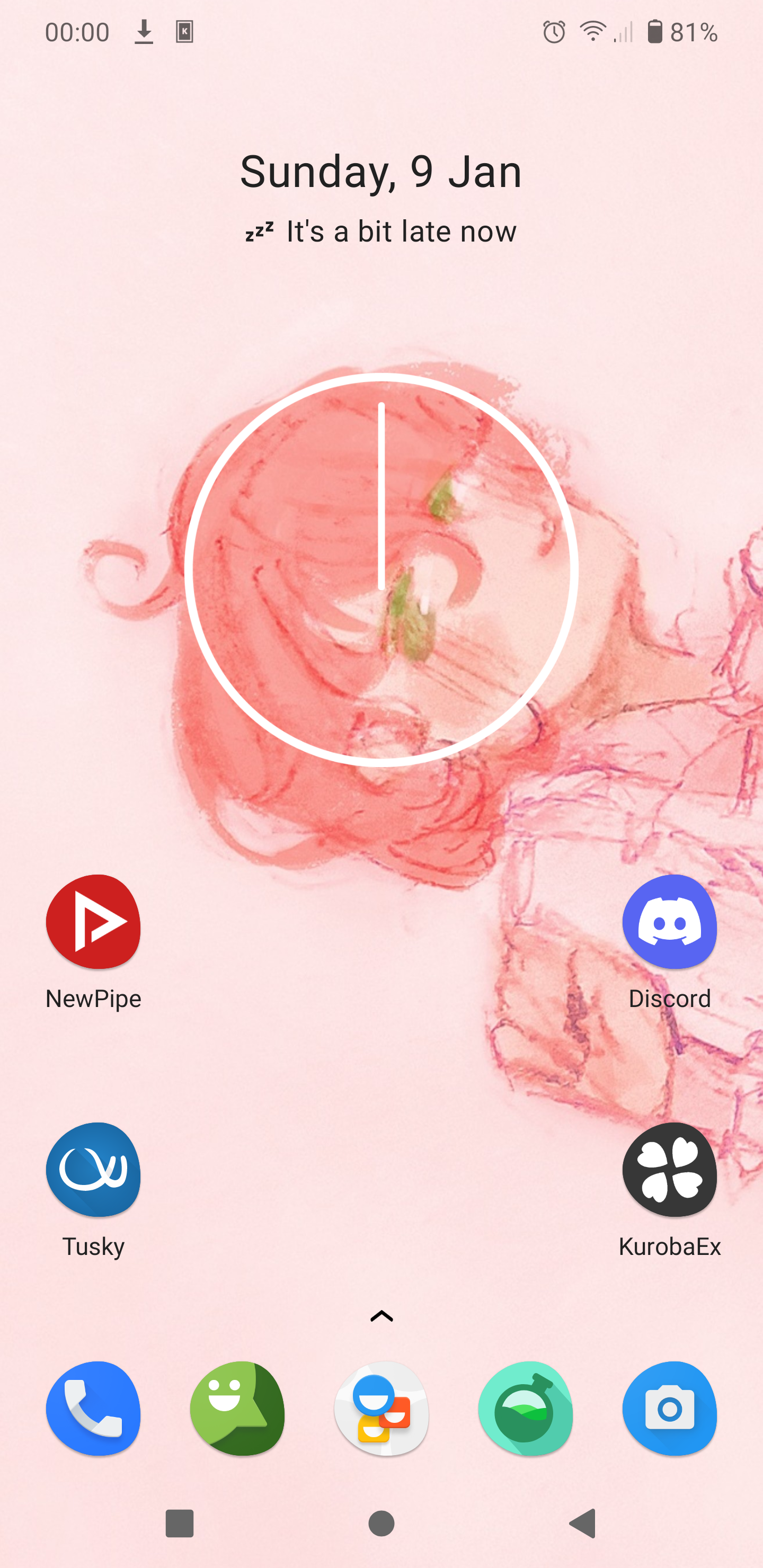The height and width of the screenshot is (1568, 763).
Task: Go back using the navigation bar arrow
Action: pos(583,1523)
